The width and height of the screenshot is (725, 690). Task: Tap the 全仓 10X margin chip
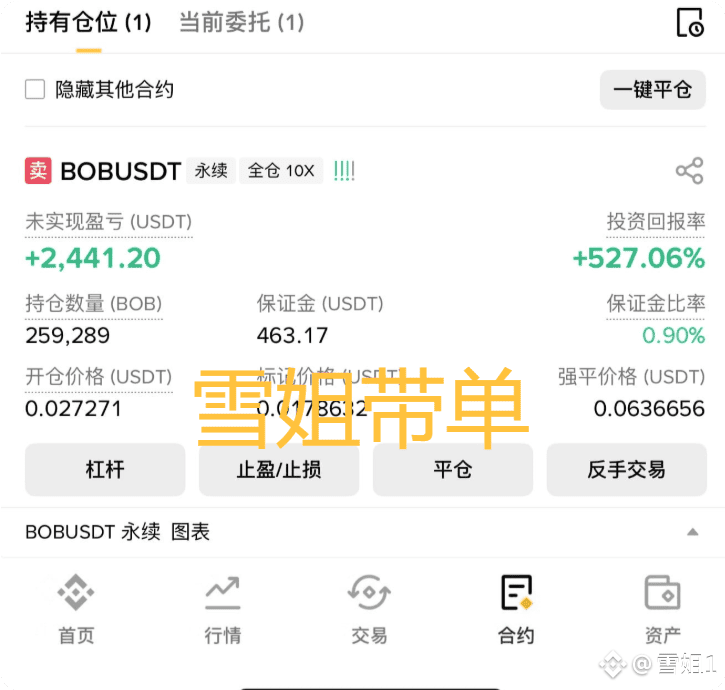point(281,171)
